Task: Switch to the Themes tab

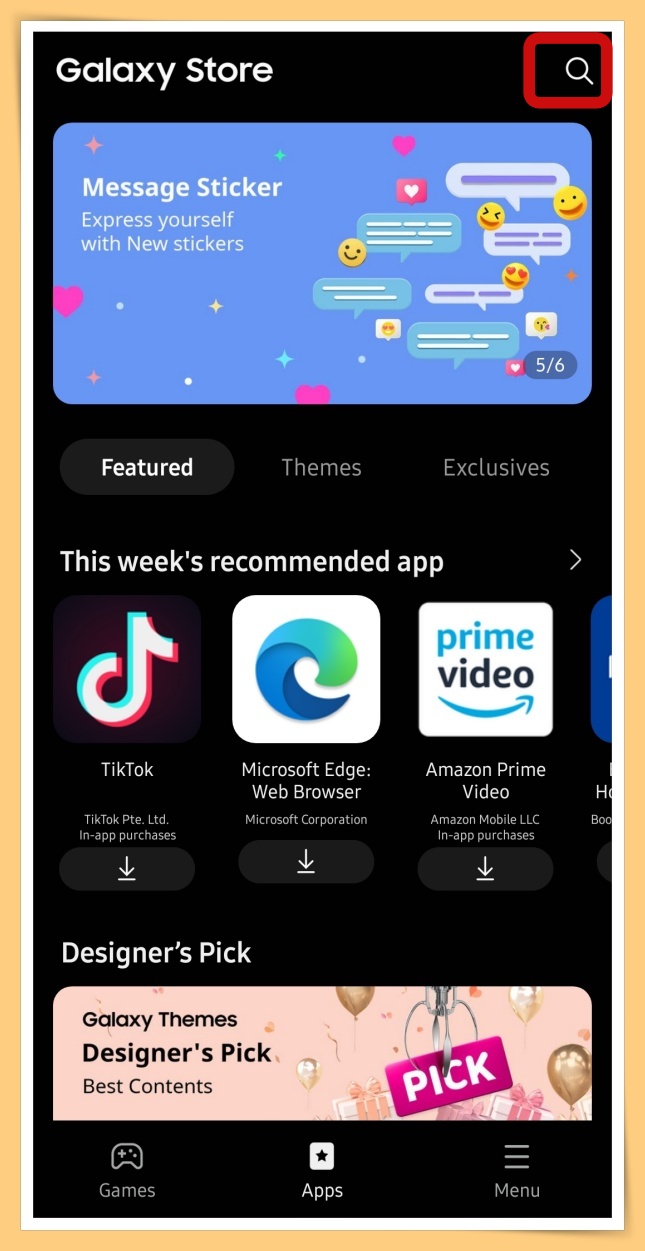Action: [321, 467]
